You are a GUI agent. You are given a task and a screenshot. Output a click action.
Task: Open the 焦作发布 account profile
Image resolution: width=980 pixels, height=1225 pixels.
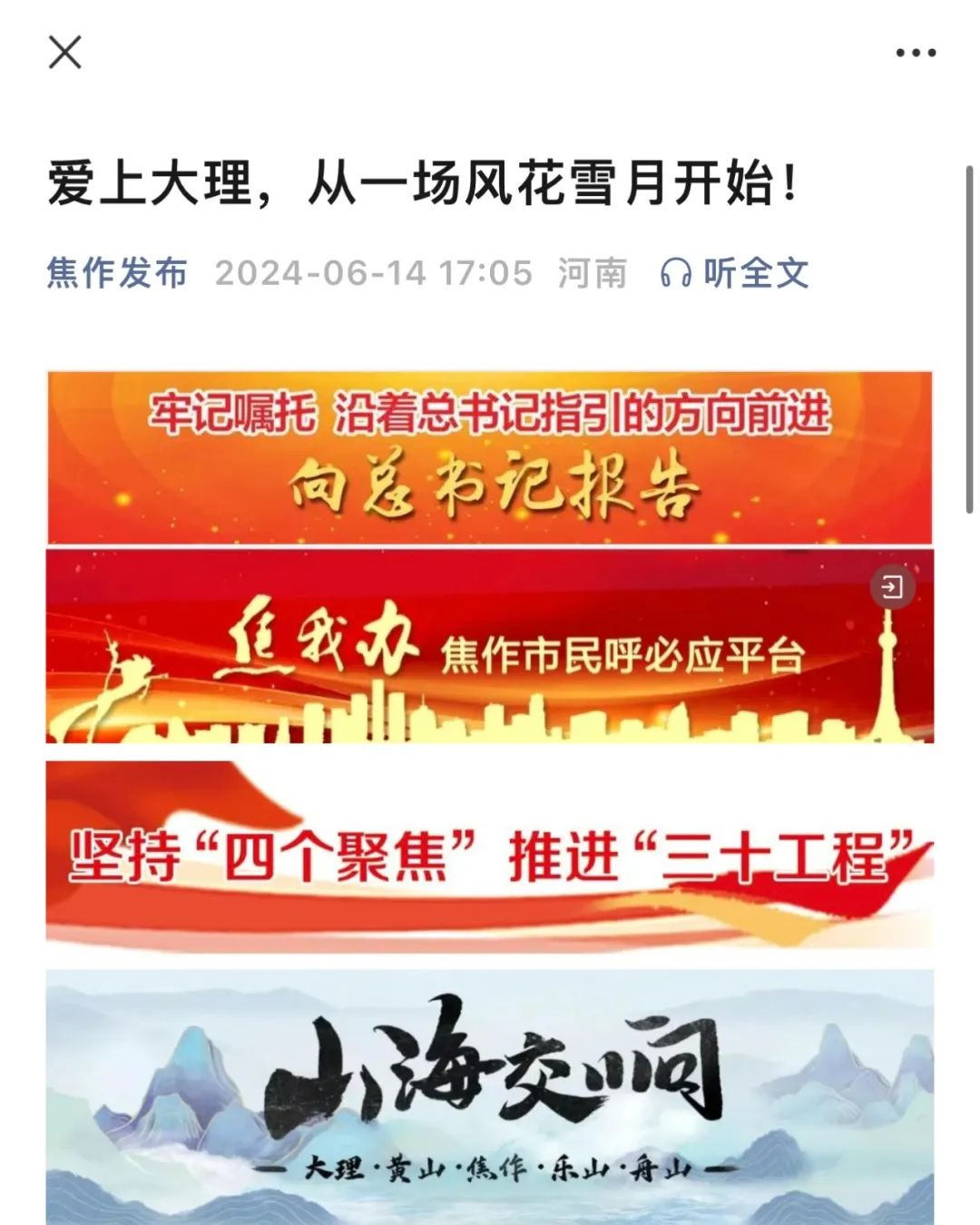tap(117, 272)
